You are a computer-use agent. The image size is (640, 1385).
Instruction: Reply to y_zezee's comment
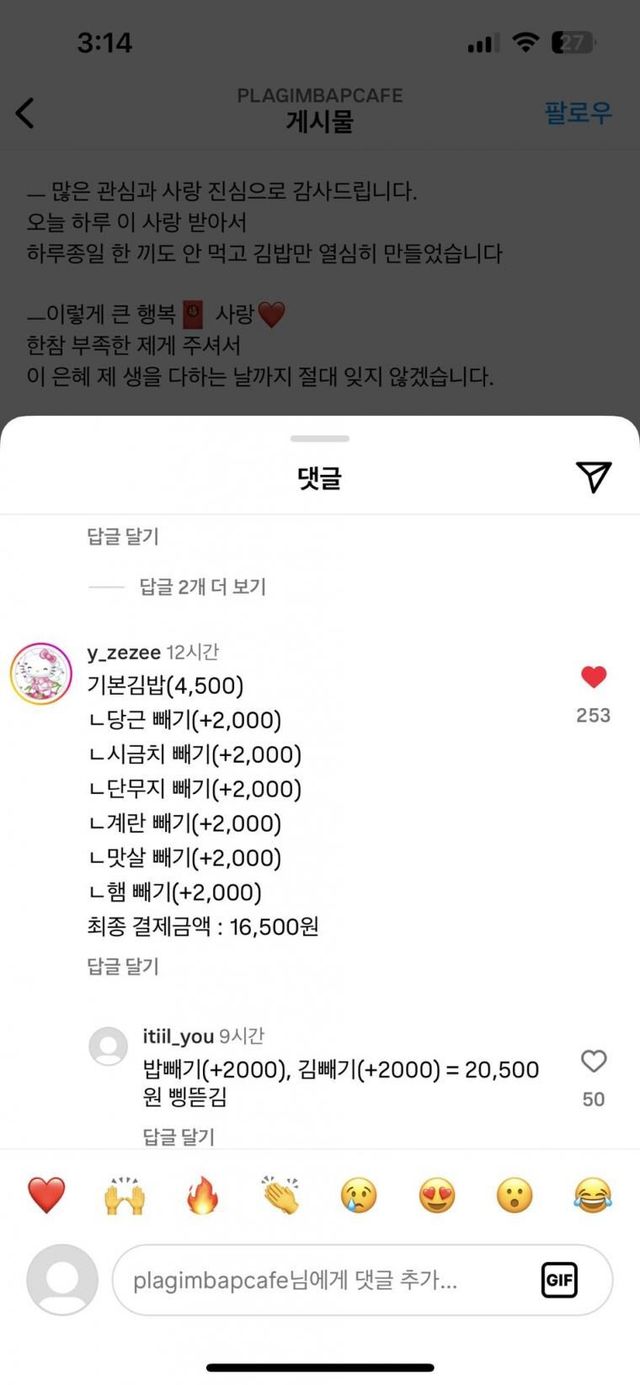click(x=123, y=966)
